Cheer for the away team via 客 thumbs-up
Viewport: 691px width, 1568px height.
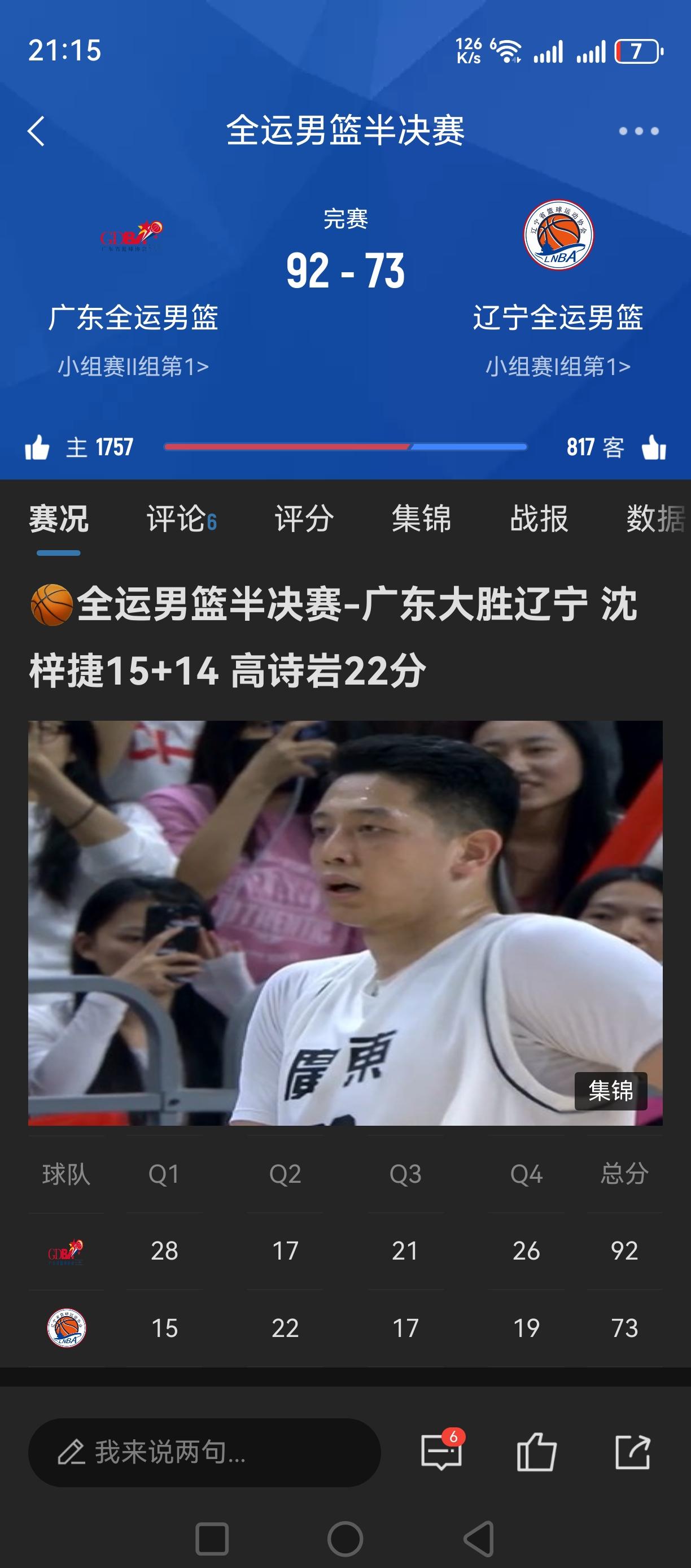[x=653, y=447]
